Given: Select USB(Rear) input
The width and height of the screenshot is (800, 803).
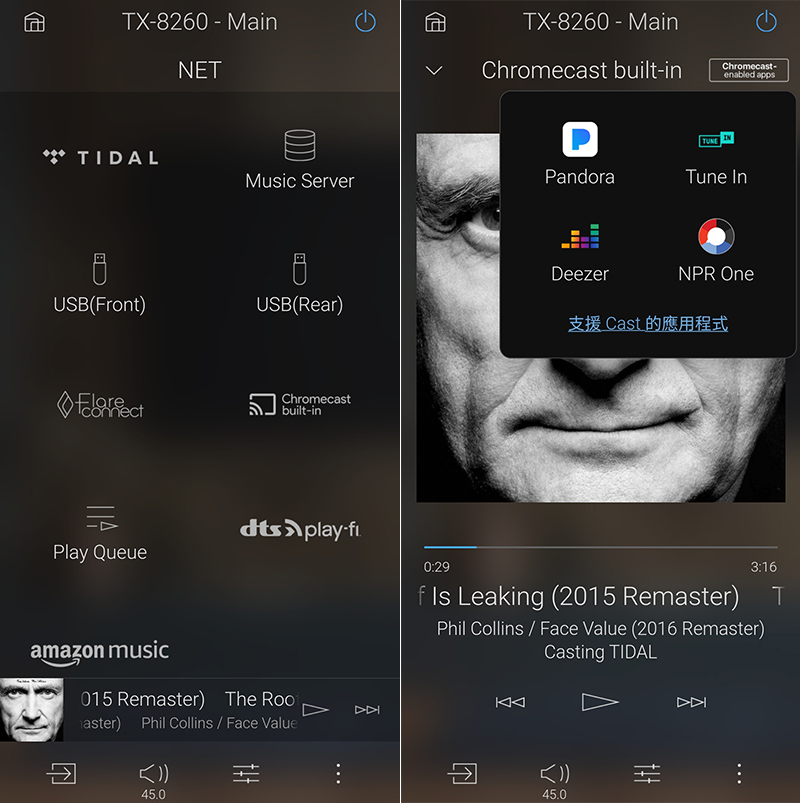Looking at the screenshot, I should (x=299, y=284).
